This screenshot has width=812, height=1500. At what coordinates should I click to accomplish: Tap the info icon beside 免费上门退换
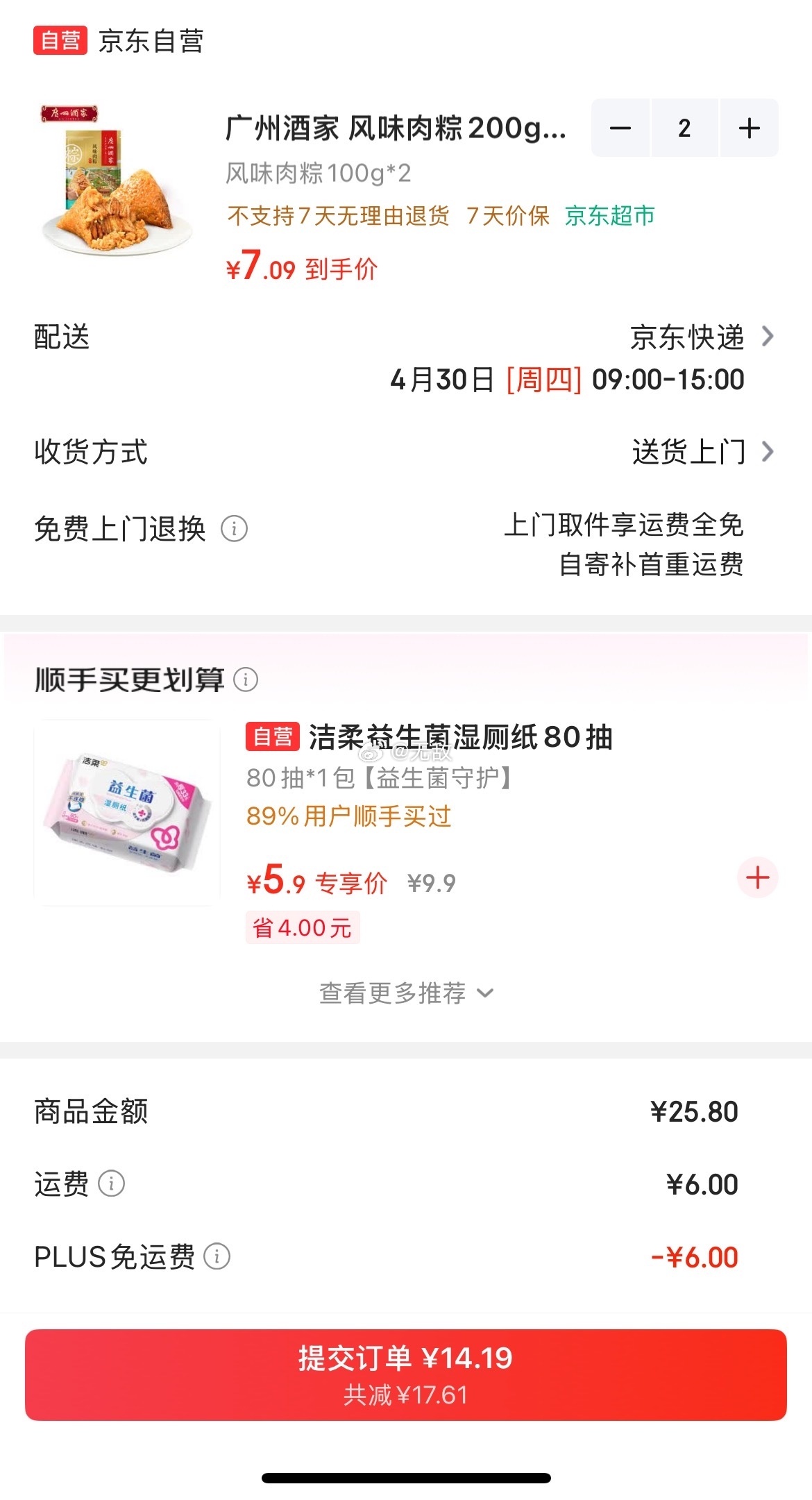234,529
